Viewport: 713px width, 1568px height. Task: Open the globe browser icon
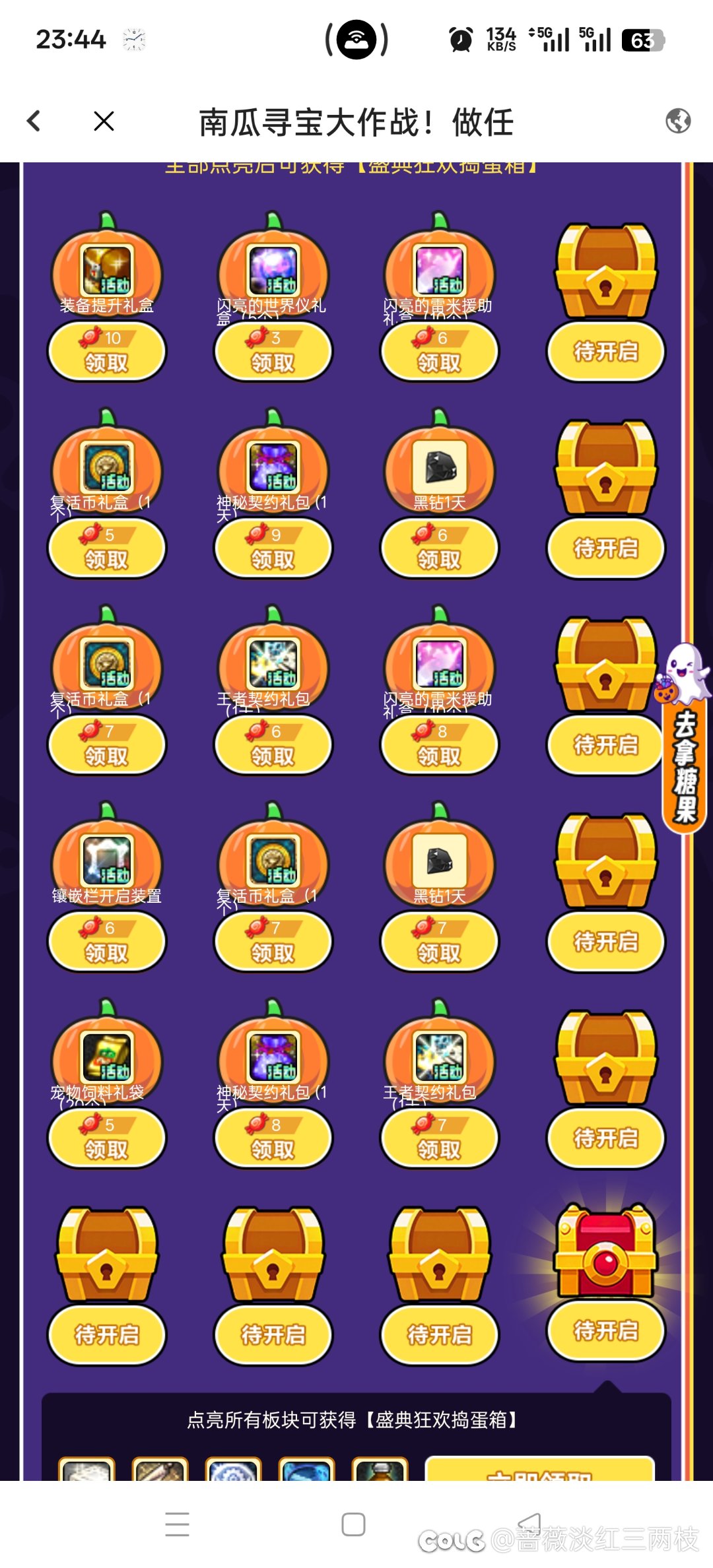click(x=677, y=121)
